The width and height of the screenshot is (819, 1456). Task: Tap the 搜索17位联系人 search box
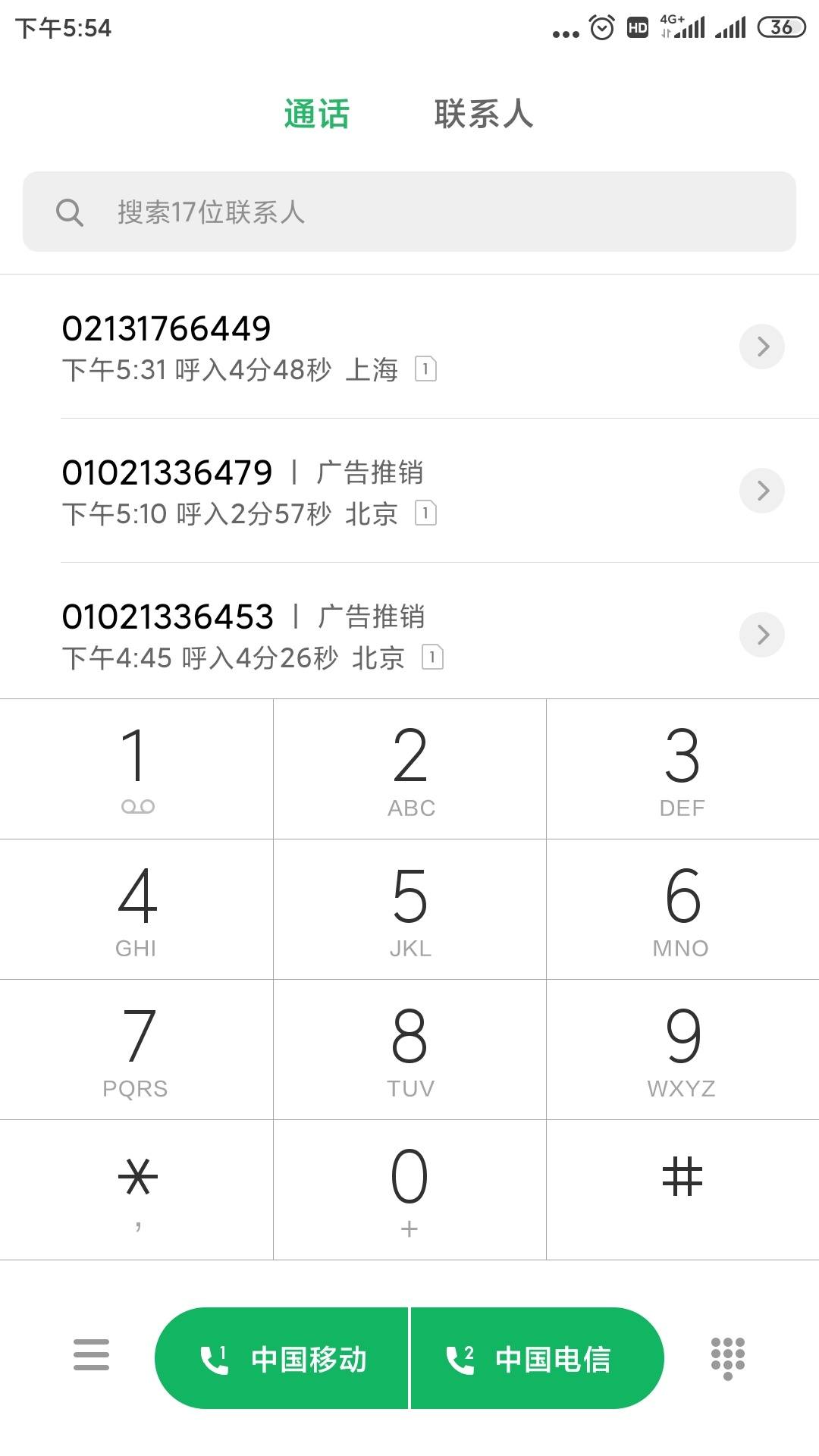pos(409,212)
